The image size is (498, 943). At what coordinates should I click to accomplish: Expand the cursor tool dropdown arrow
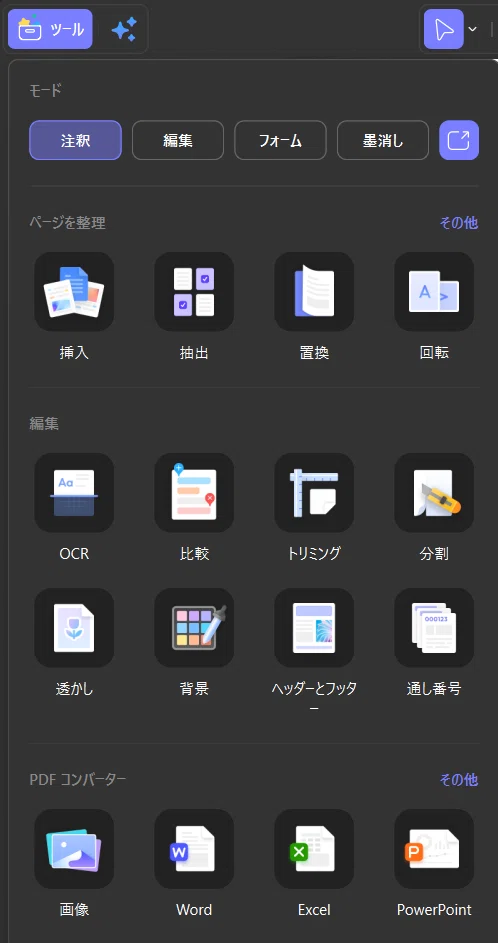pyautogui.click(x=472, y=29)
